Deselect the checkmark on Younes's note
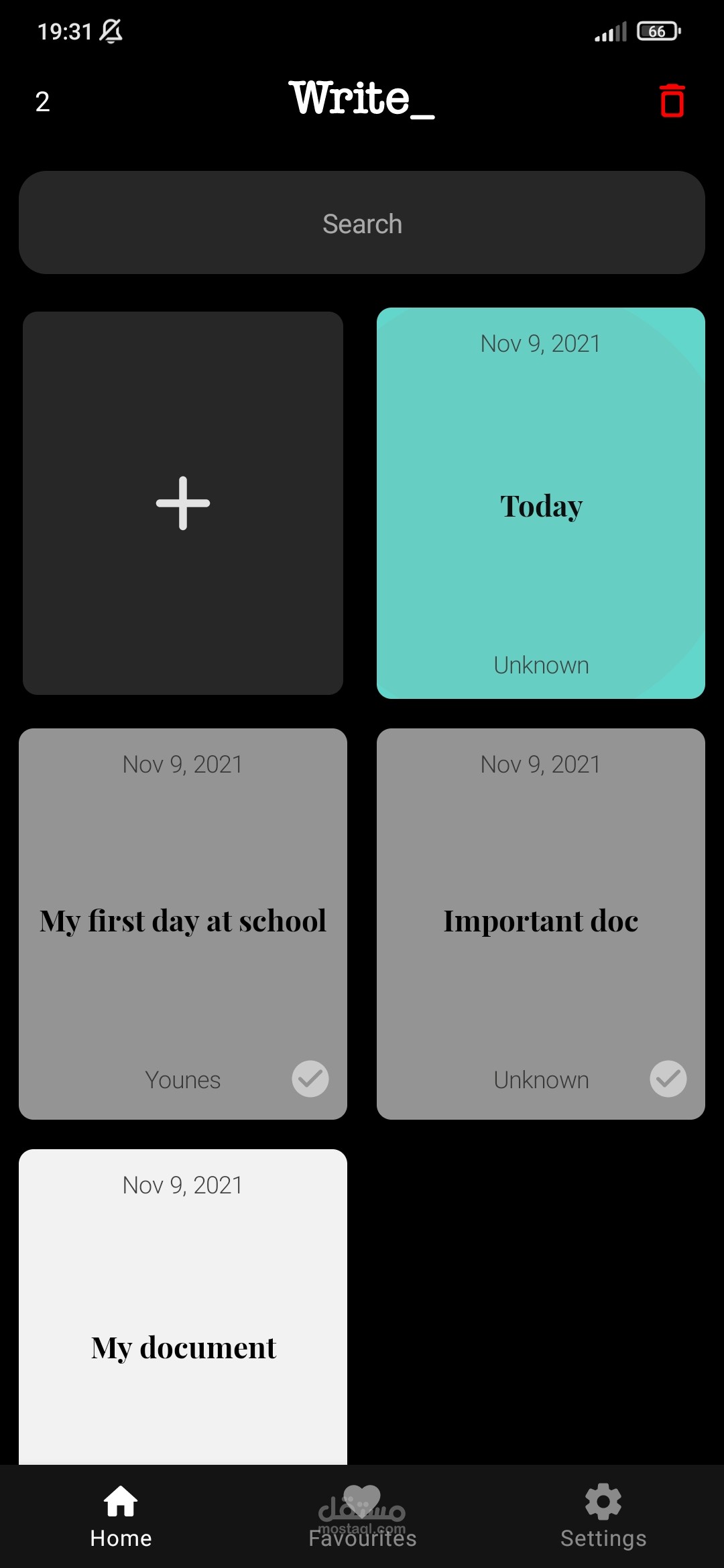Viewport: 724px width, 1568px height. coord(310,1079)
